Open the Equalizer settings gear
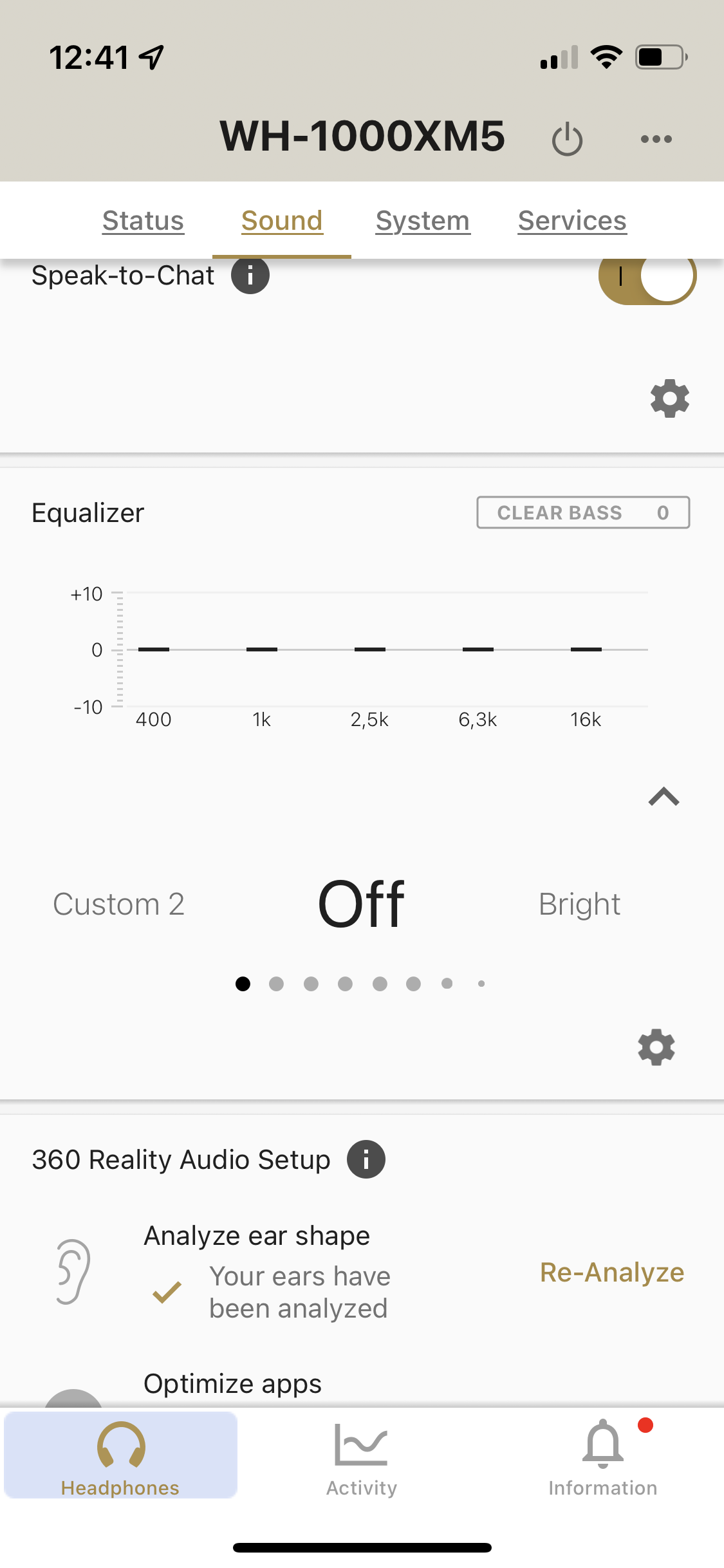Image resolution: width=724 pixels, height=1568 pixels. (656, 1047)
